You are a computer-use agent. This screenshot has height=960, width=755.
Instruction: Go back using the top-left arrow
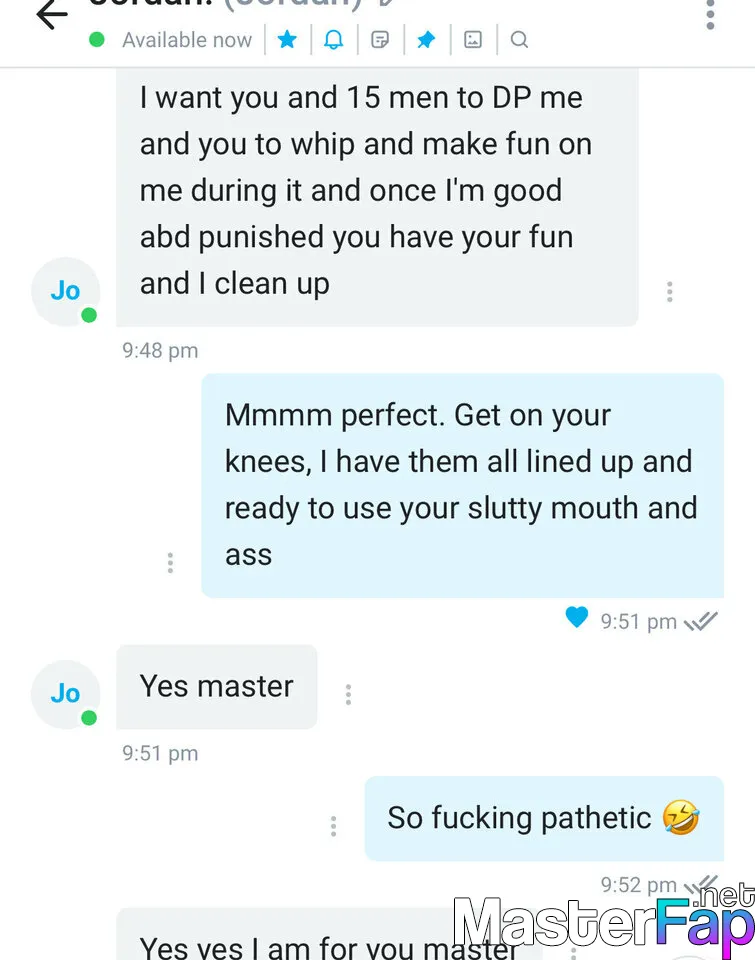point(51,15)
